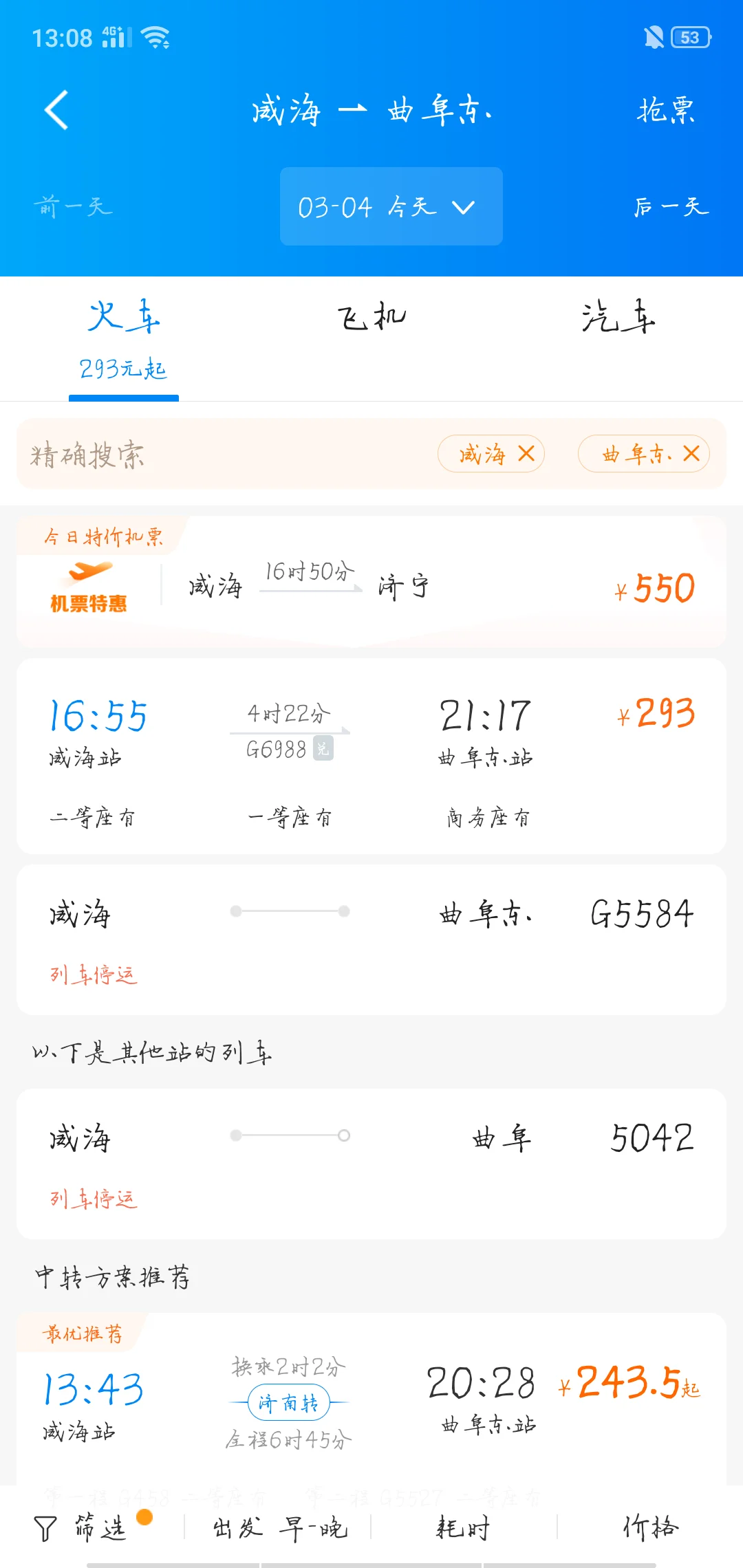Open the 济南转 transfer detail
Image resolution: width=743 pixels, height=1568 pixels.
coord(290,1403)
